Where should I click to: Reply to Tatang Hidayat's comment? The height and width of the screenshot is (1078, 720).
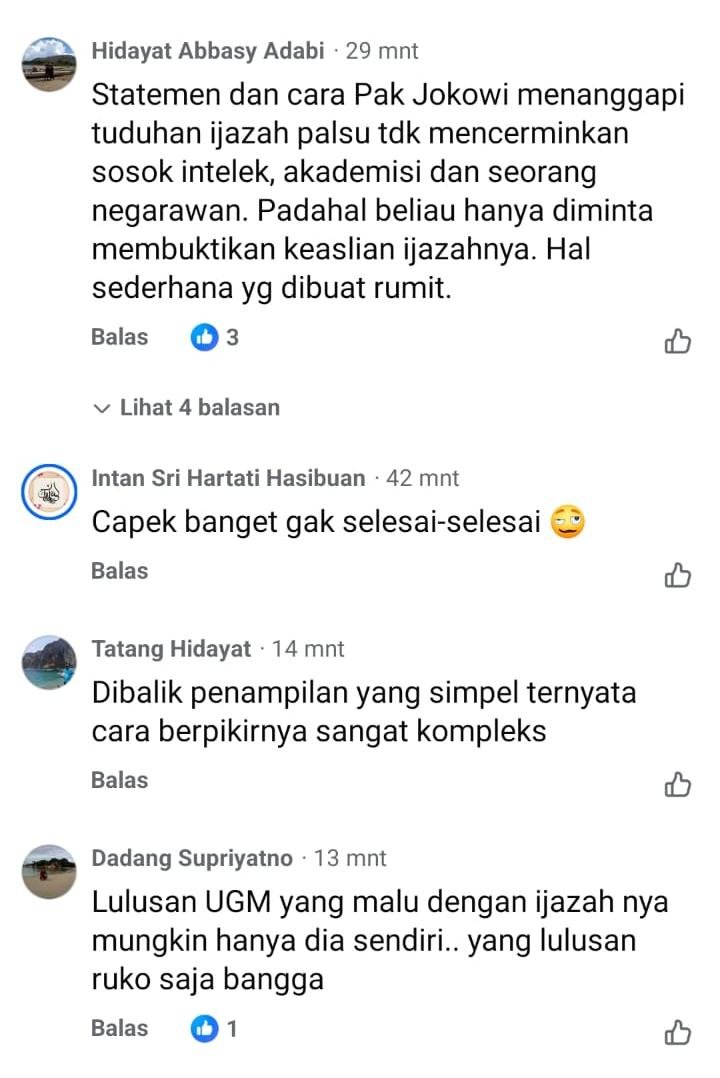119,780
